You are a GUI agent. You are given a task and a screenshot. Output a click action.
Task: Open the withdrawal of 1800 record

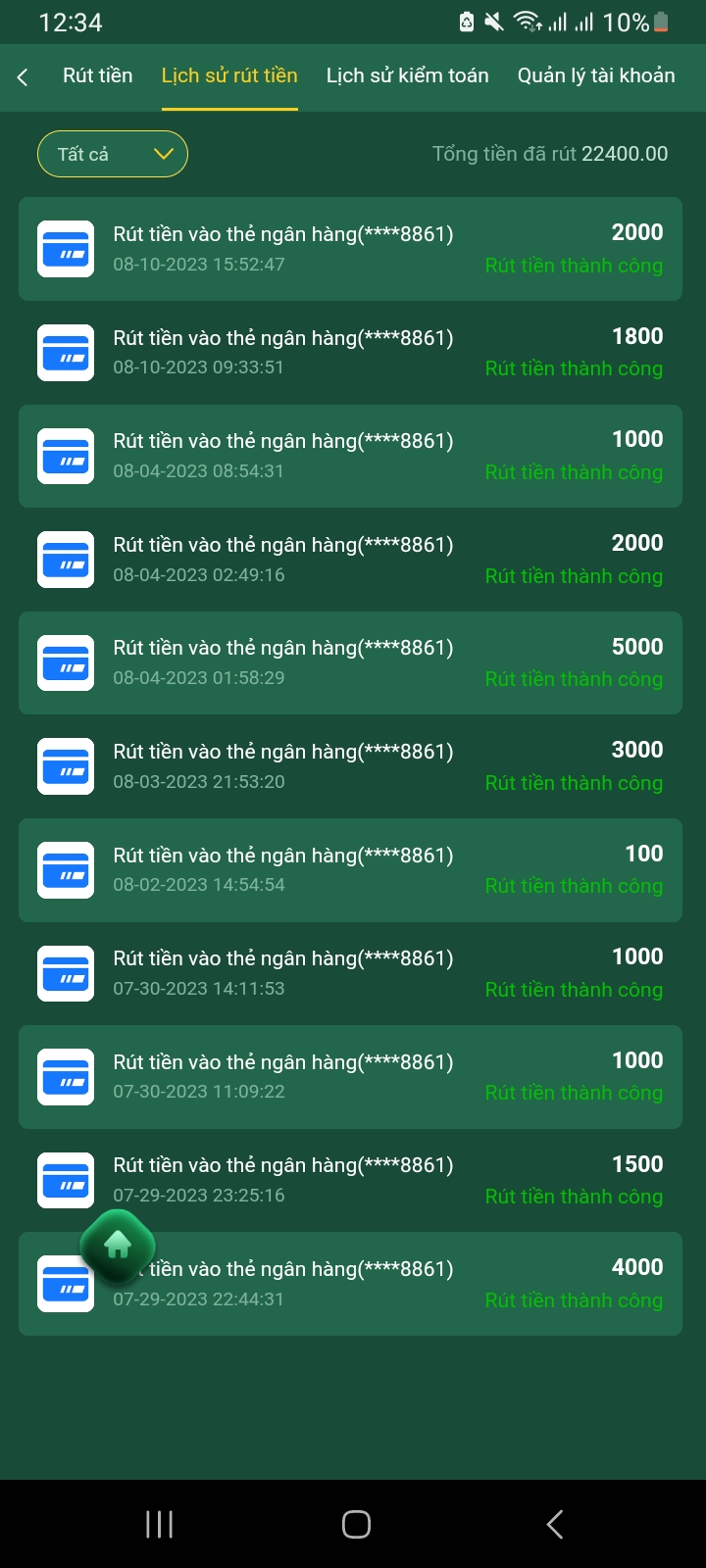tap(350, 353)
